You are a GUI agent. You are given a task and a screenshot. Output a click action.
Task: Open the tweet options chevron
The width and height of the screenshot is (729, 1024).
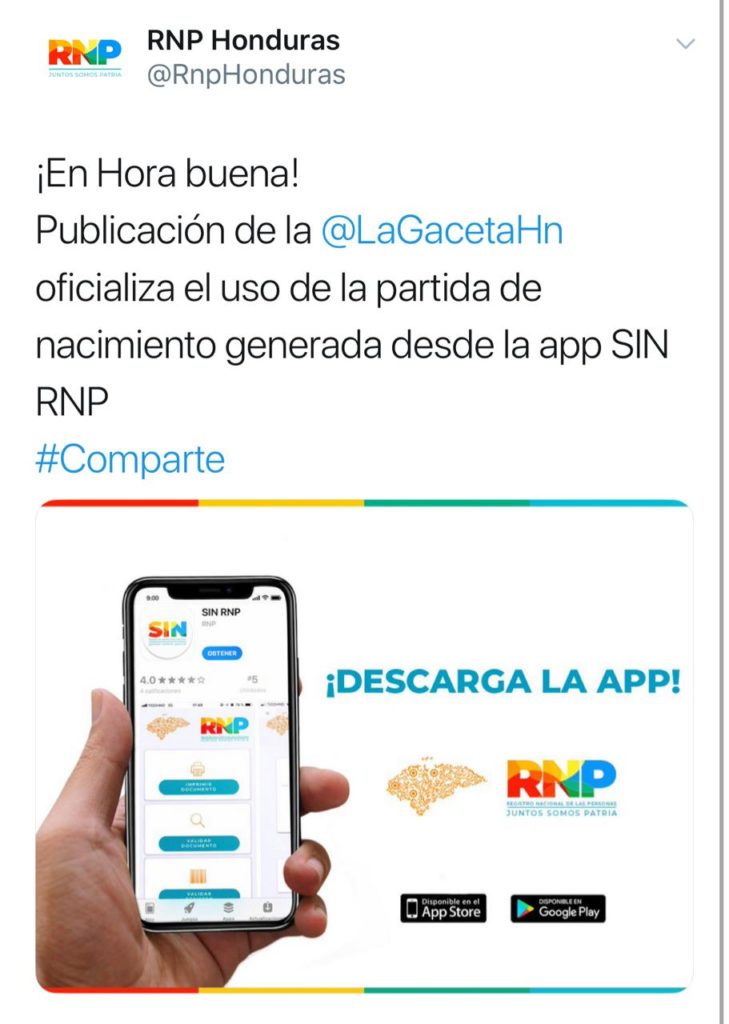pyautogui.click(x=685, y=44)
